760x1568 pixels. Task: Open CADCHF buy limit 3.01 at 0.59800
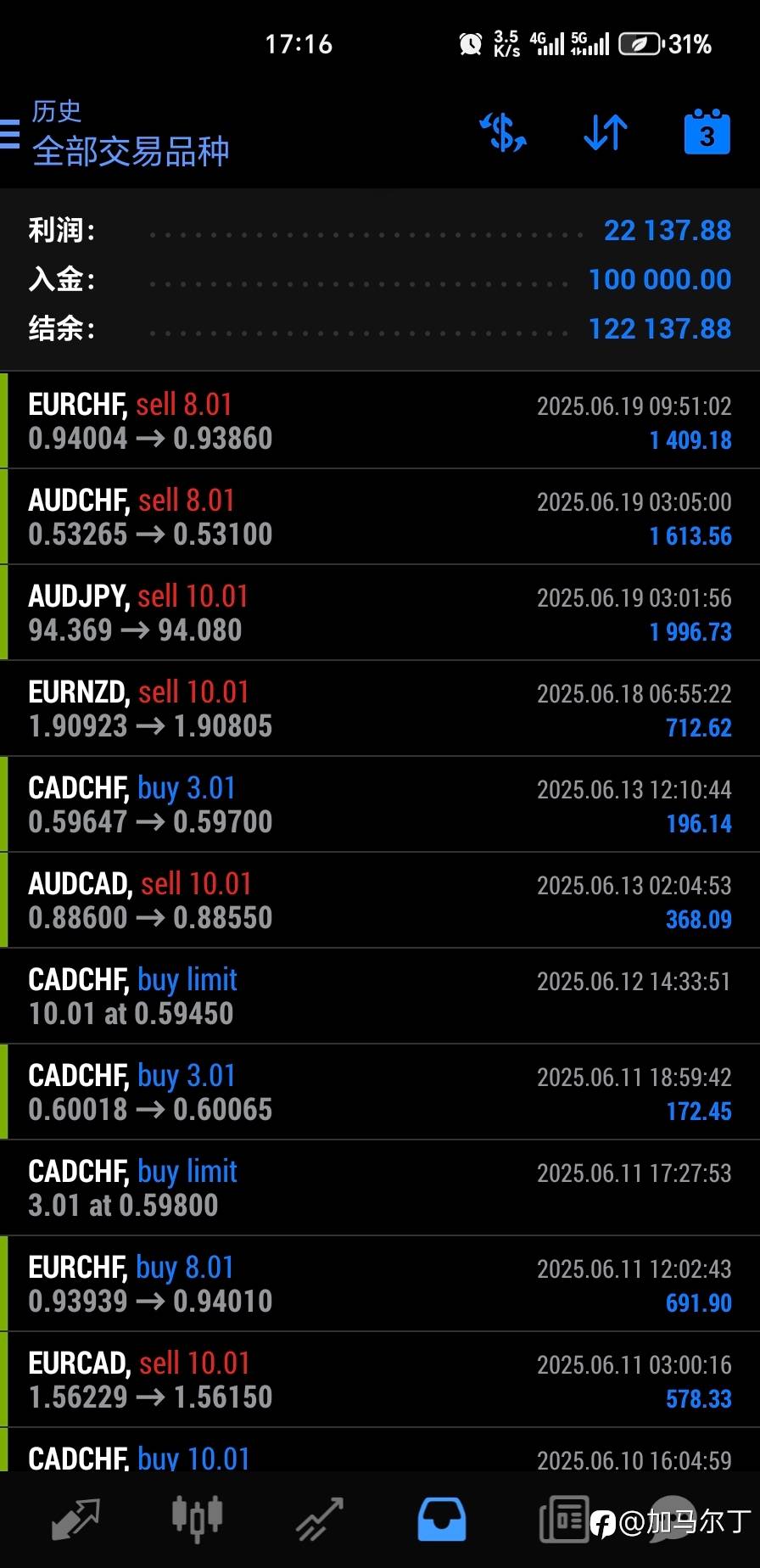380,1188
